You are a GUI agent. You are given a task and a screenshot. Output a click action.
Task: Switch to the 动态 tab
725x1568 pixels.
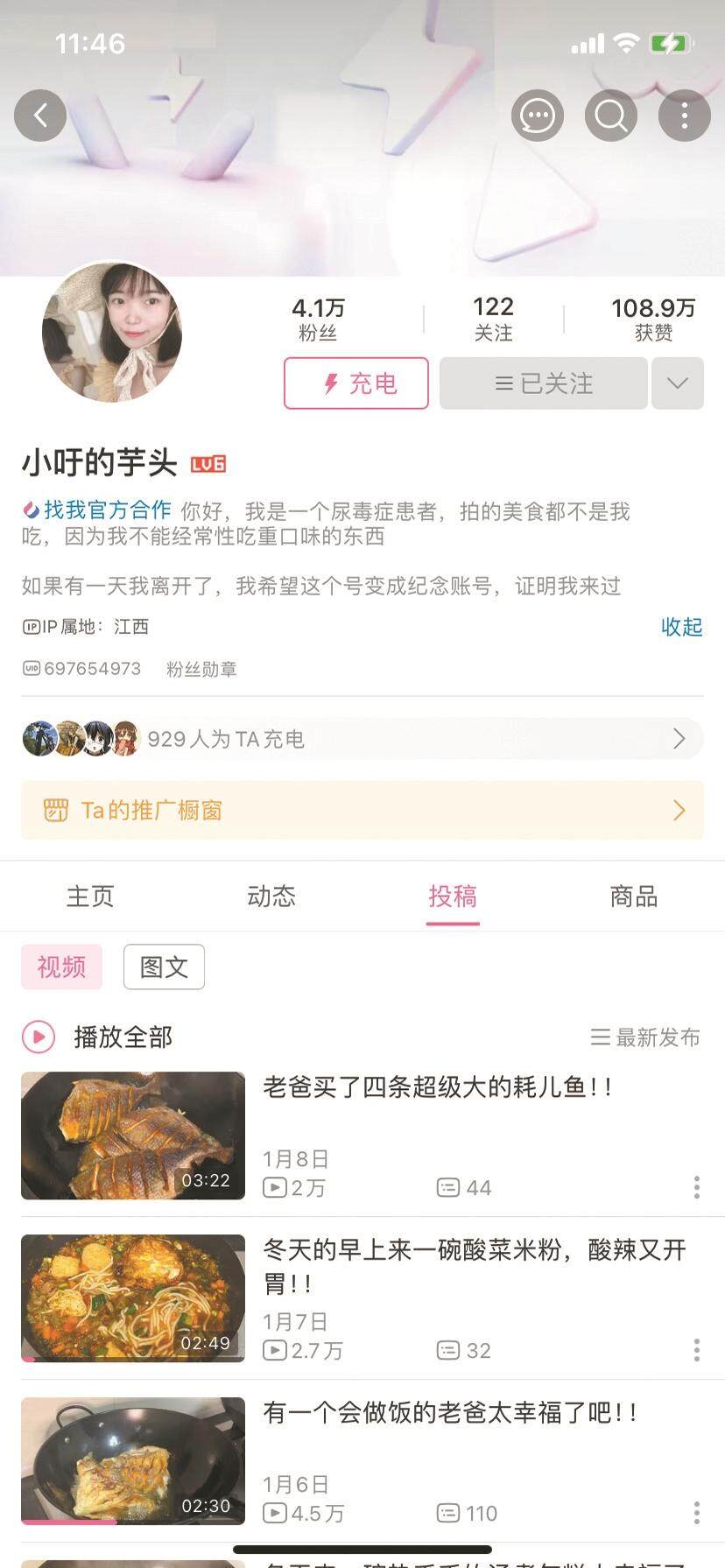271,897
